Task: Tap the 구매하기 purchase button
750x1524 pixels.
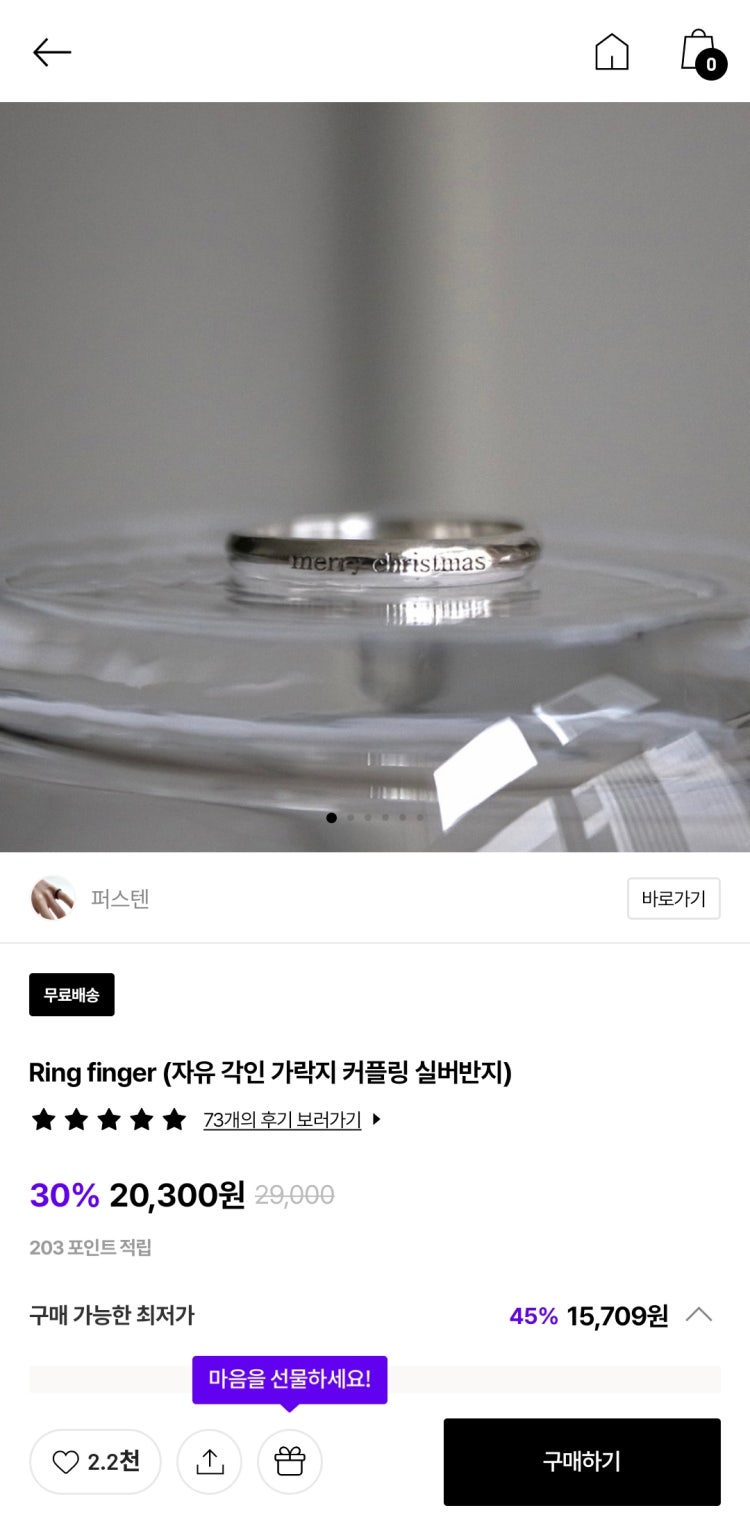Action: (x=582, y=1462)
